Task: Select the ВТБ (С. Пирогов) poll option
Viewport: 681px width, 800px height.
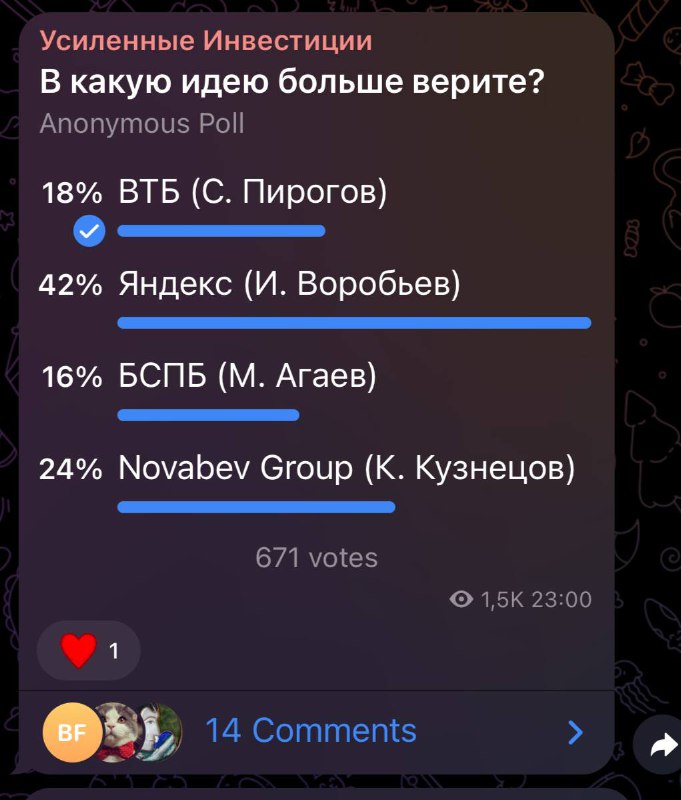Action: 252,192
